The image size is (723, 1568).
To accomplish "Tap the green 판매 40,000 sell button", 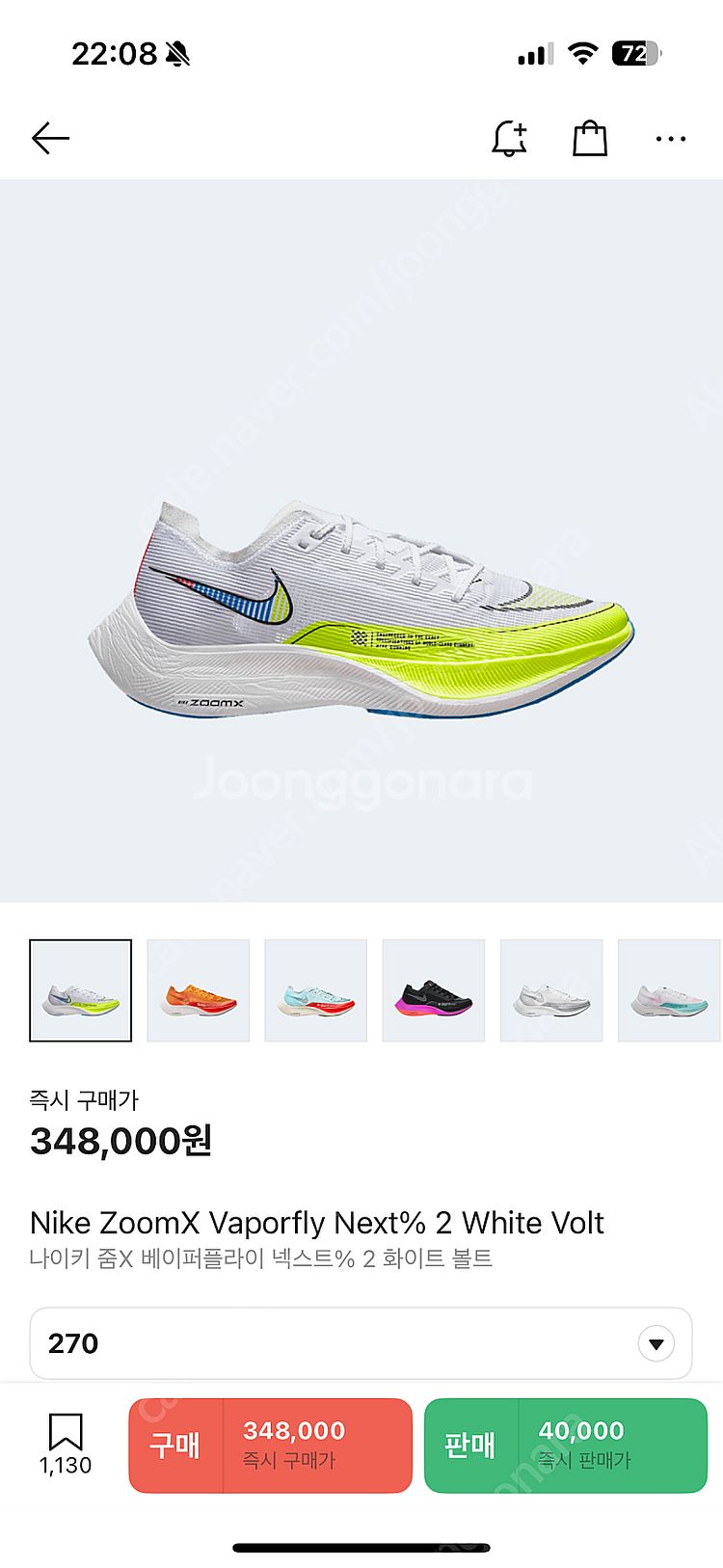I will [565, 1445].
